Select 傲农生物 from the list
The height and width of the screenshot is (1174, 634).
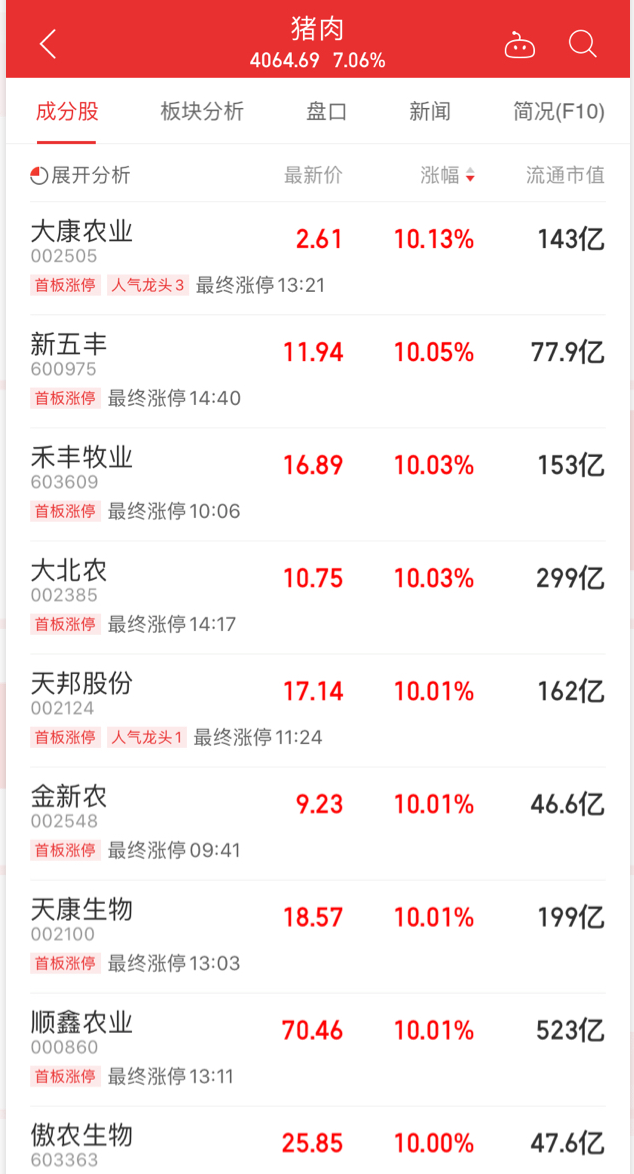point(82,1136)
